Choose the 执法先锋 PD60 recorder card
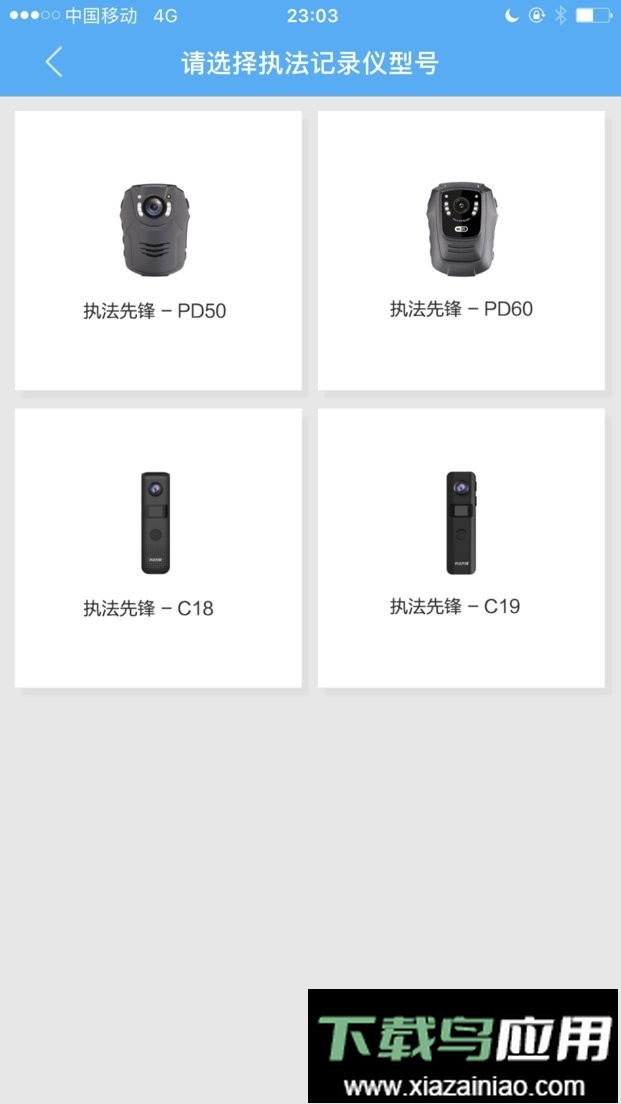 pos(461,250)
